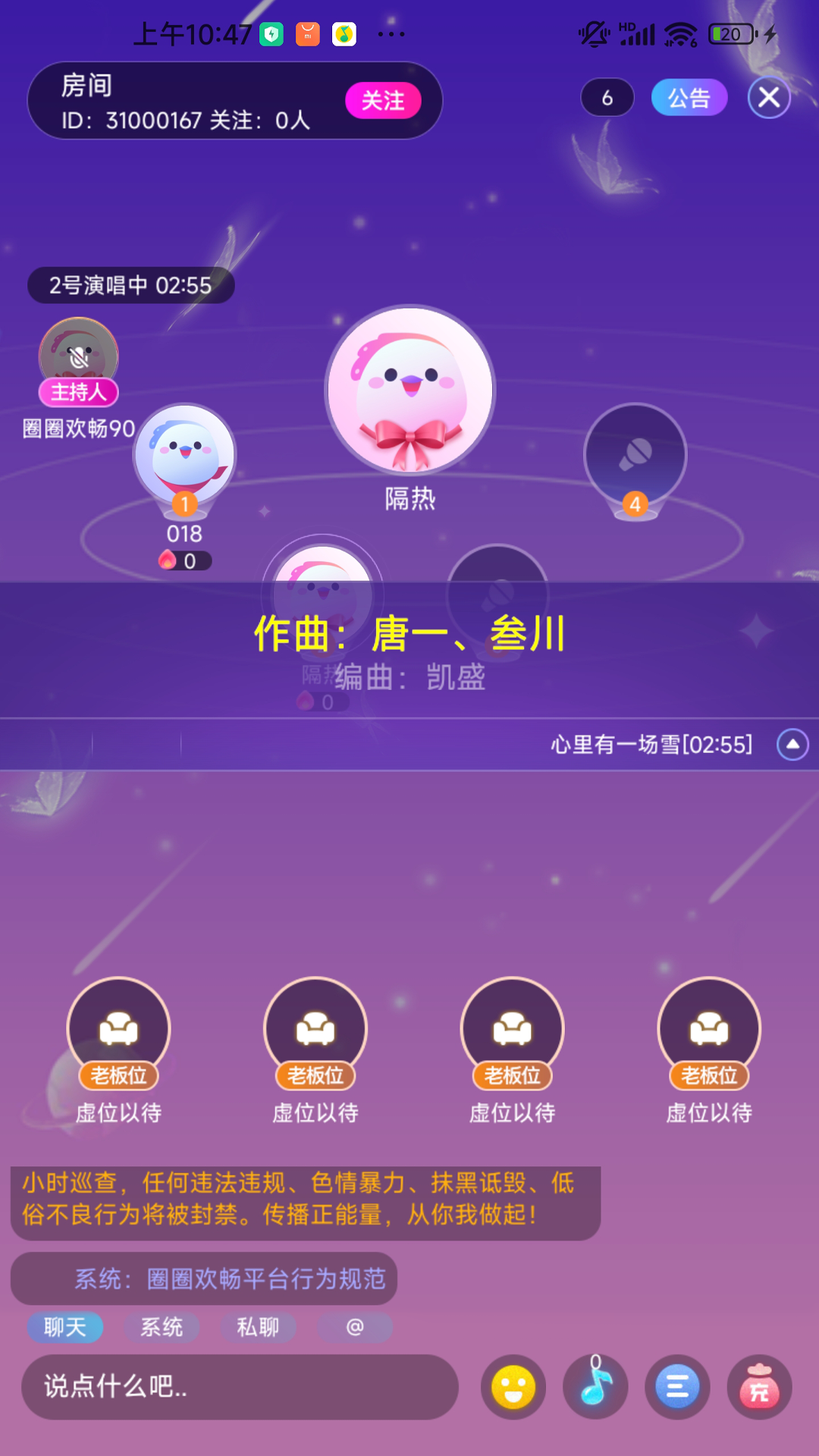The height and width of the screenshot is (1456, 819).
Task: Follow the room with 关注 button
Action: click(x=383, y=100)
